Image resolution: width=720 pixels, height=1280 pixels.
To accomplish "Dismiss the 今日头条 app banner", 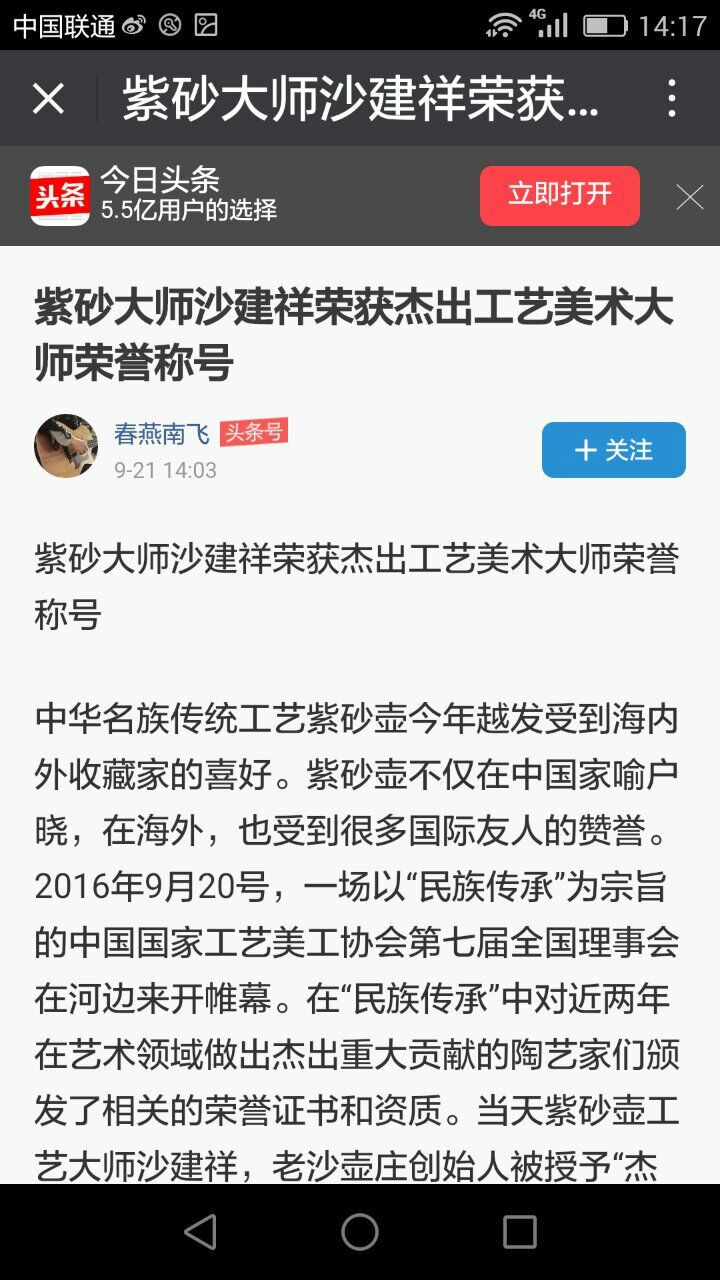I will [x=689, y=197].
